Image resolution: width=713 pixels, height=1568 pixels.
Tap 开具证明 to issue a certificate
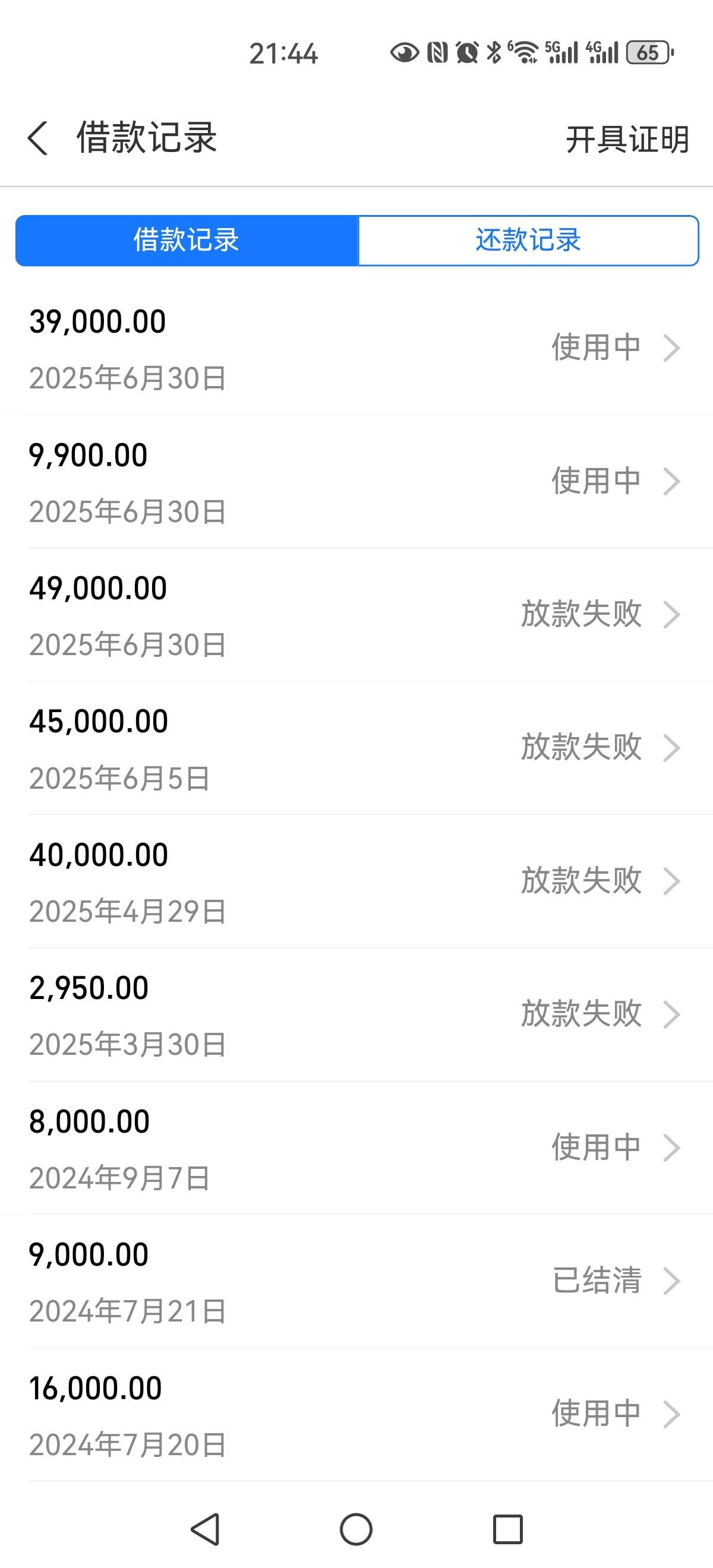(x=627, y=140)
